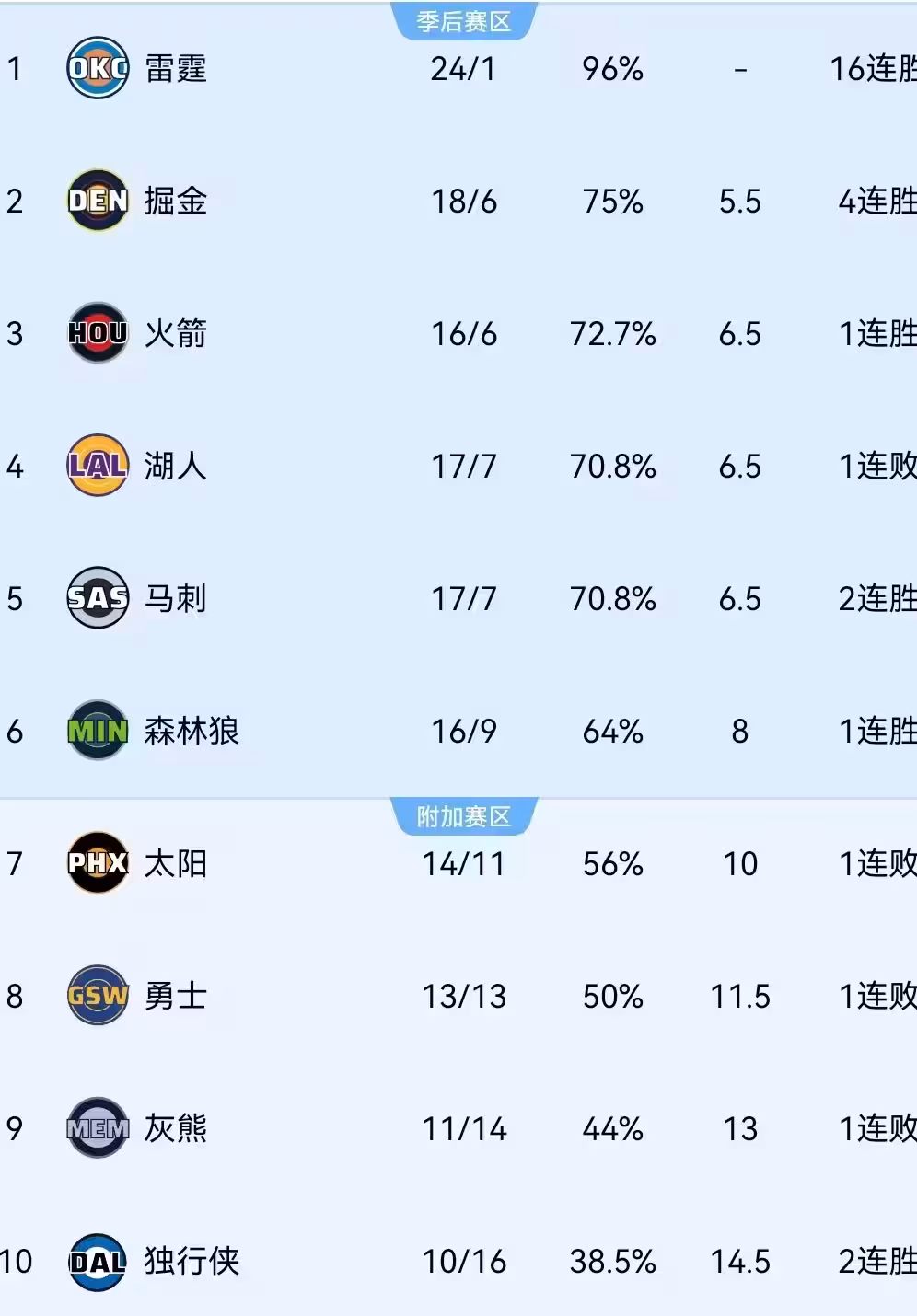Open the 马刺 team row
Viewport: 917px width, 1316px height.
[x=175, y=599]
